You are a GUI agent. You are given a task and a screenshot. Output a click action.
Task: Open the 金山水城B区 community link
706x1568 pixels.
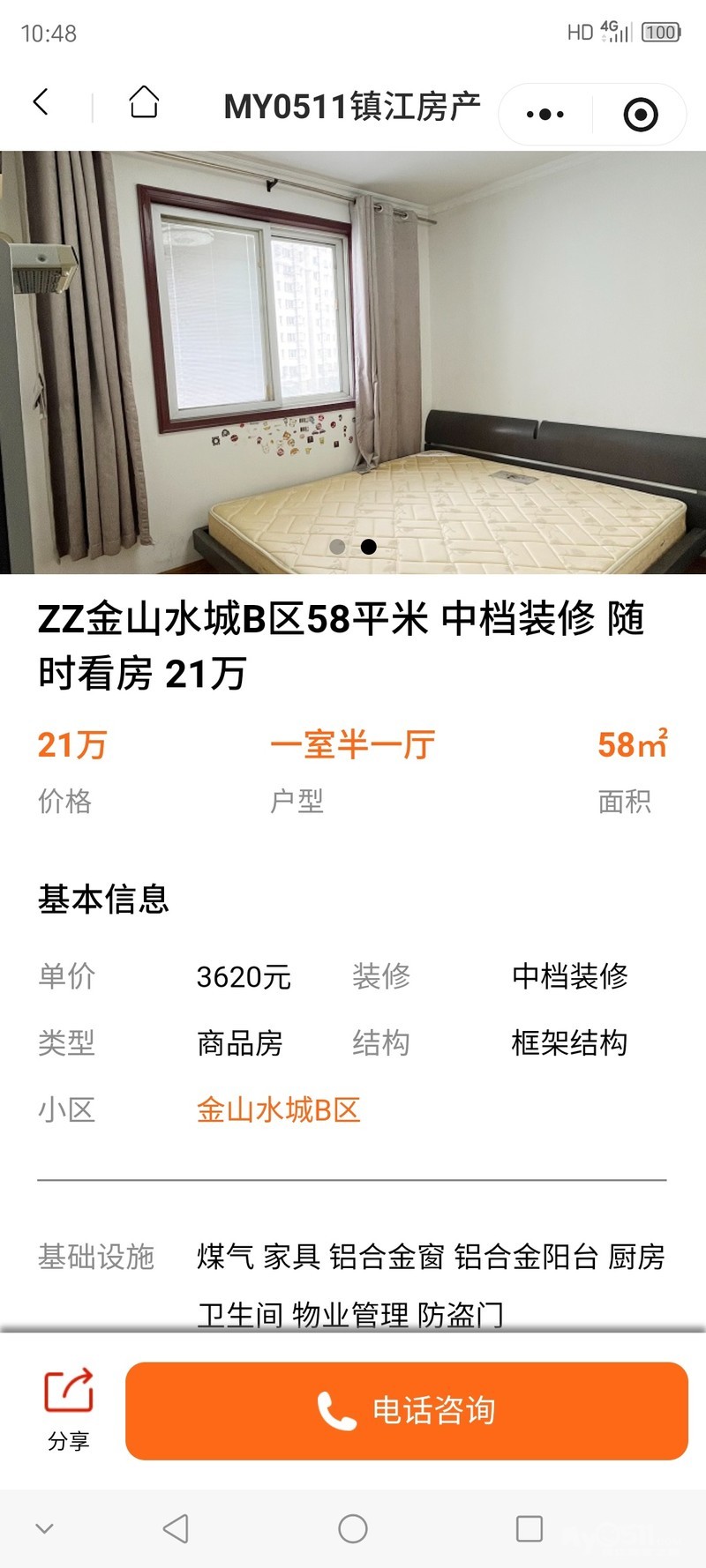[278, 1109]
